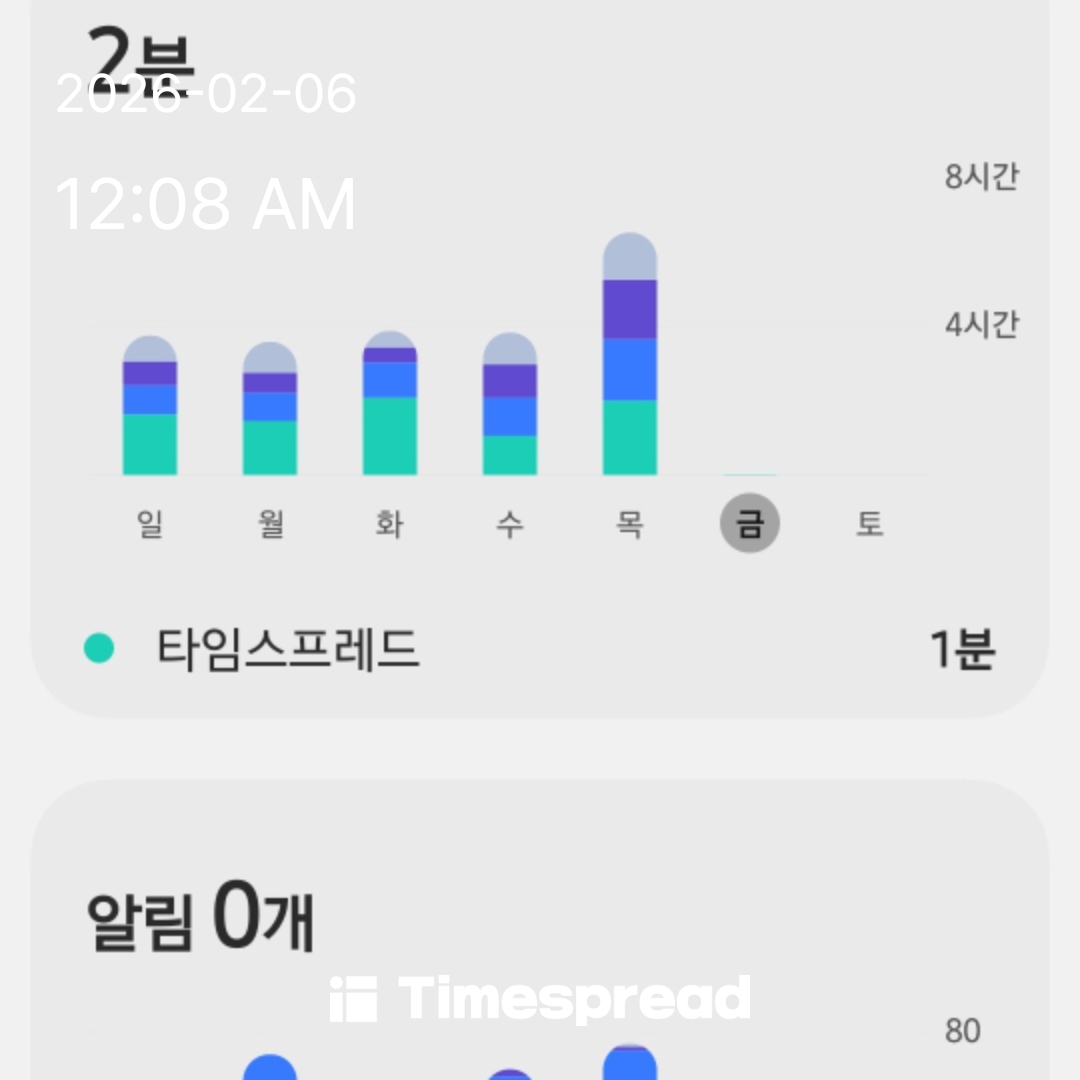Viewport: 1080px width, 1080px height.
Task: Select Wednesday (수) in the screen time chart
Action: coord(510,524)
